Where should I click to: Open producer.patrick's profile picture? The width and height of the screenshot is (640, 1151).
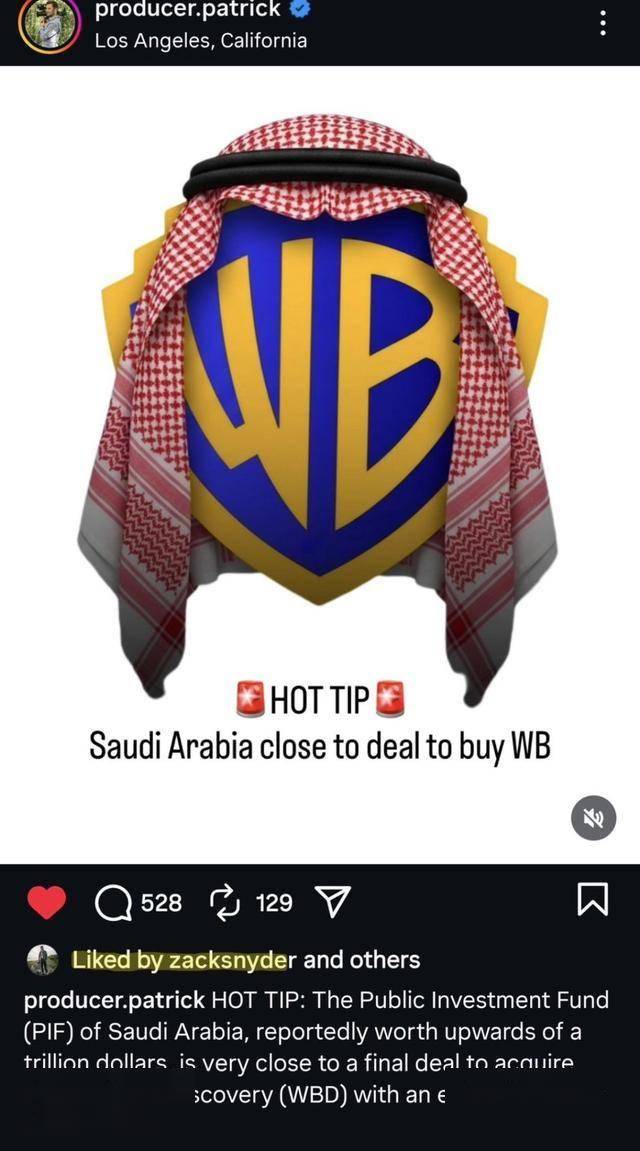(x=49, y=24)
